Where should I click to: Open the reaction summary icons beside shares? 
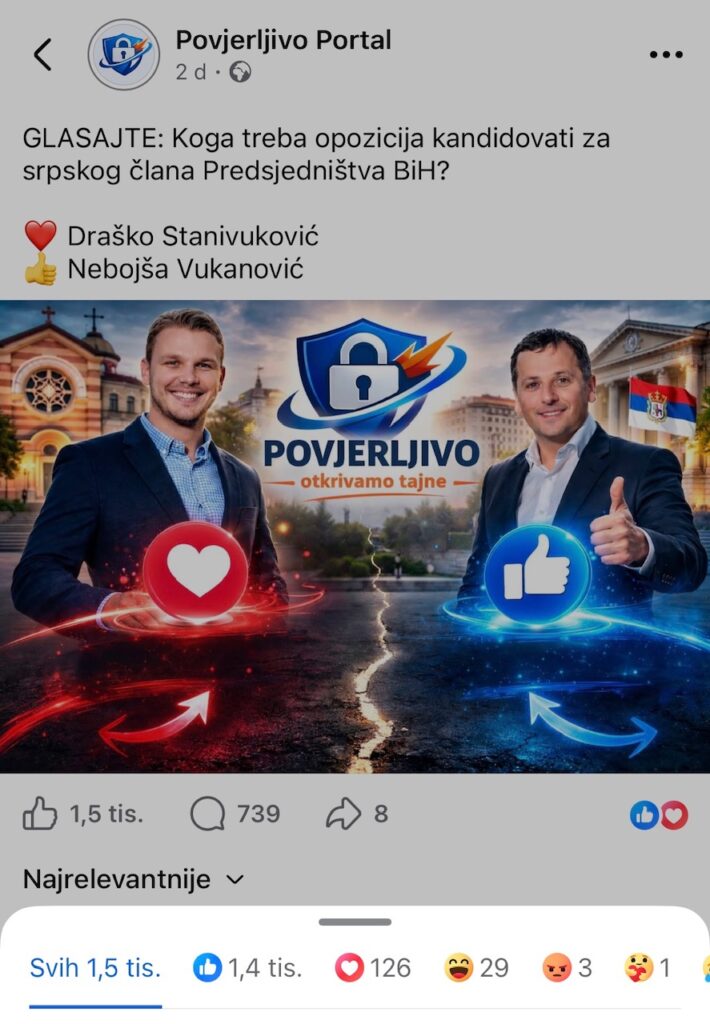coord(659,816)
